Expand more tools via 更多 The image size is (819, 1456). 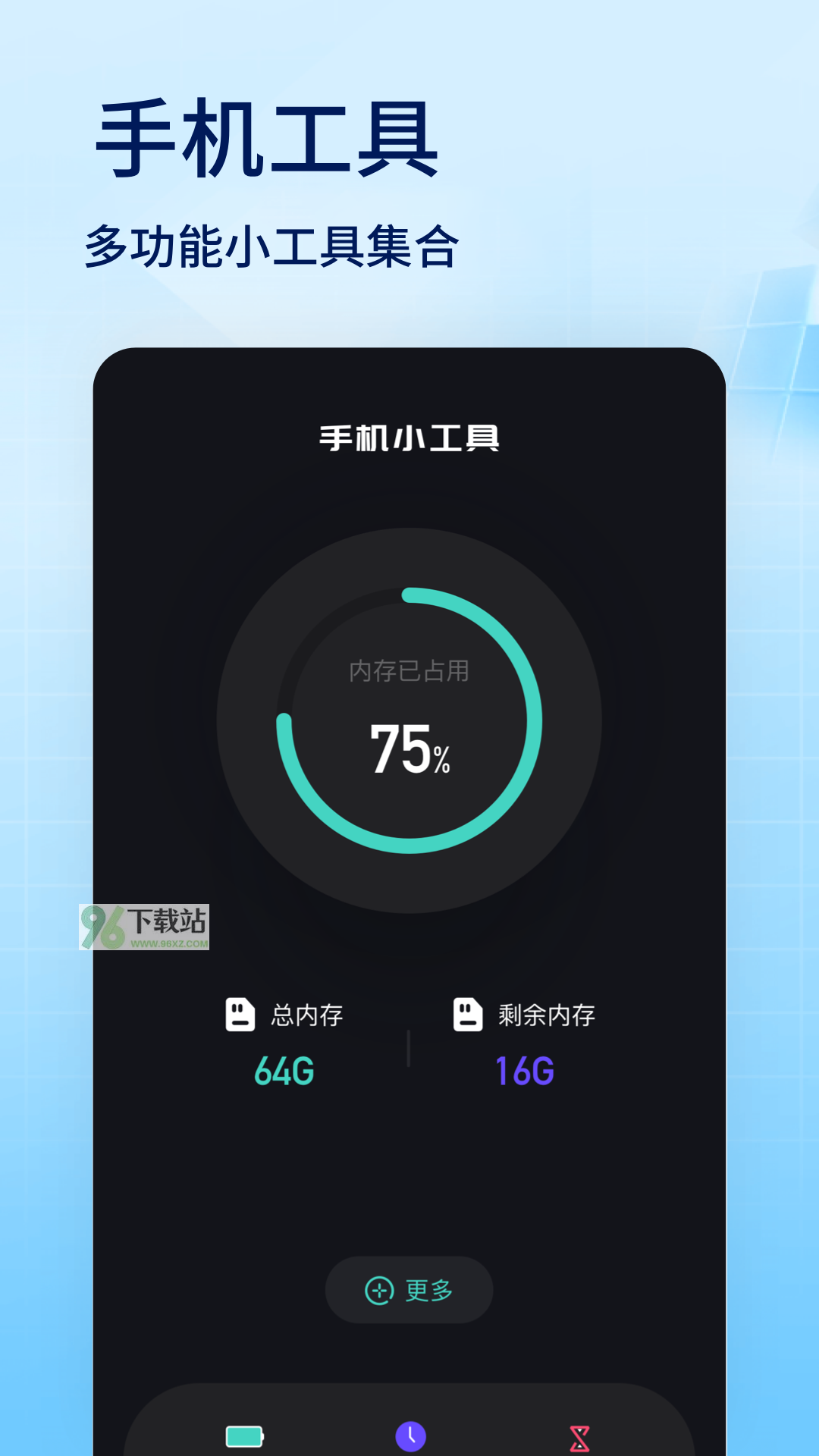pyautogui.click(x=409, y=1290)
